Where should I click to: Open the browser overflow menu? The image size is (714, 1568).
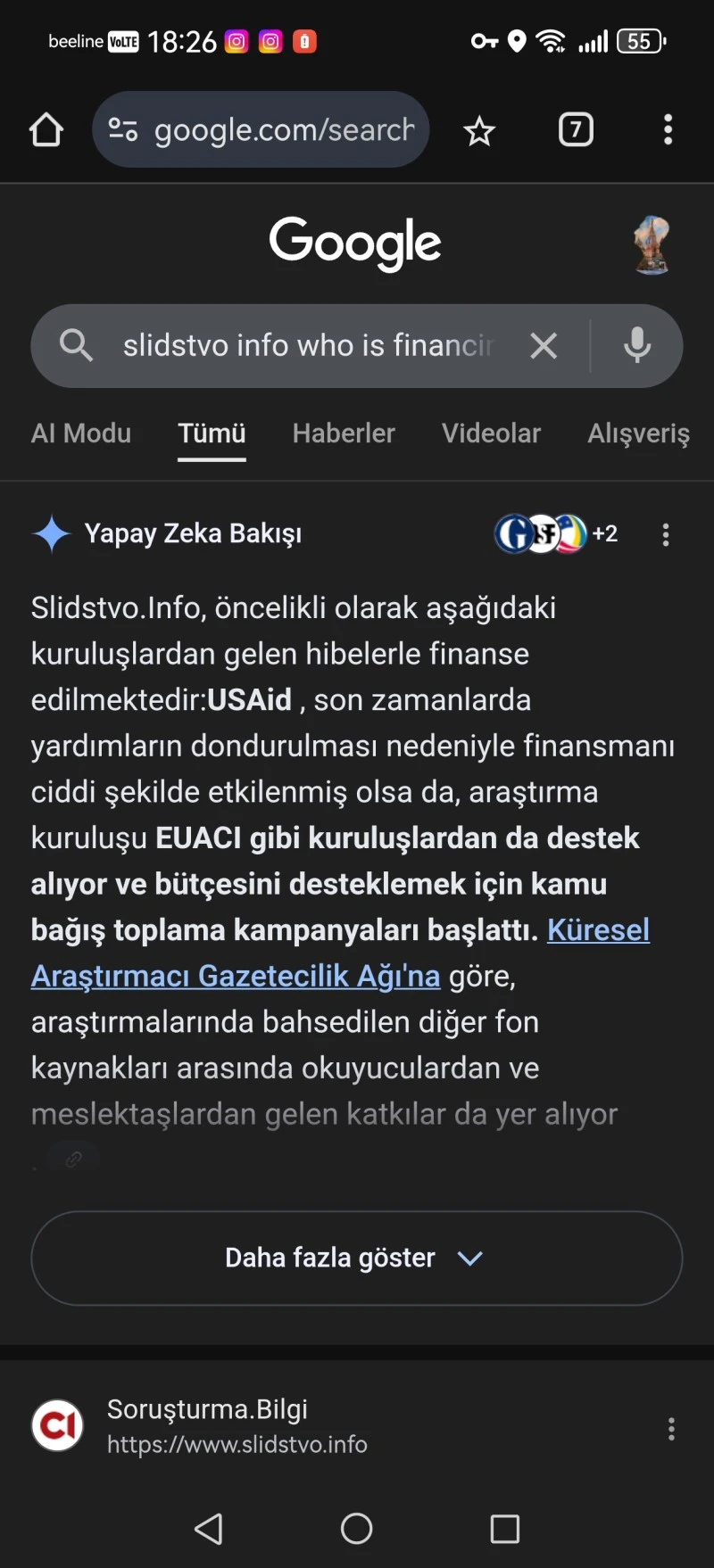click(668, 130)
